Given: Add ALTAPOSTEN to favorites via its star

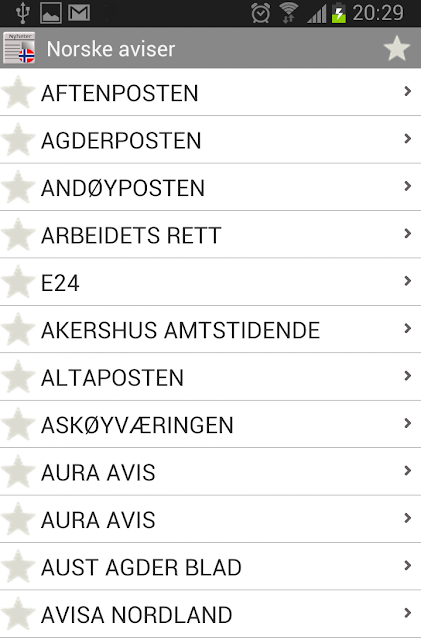Looking at the screenshot, I should (18, 376).
